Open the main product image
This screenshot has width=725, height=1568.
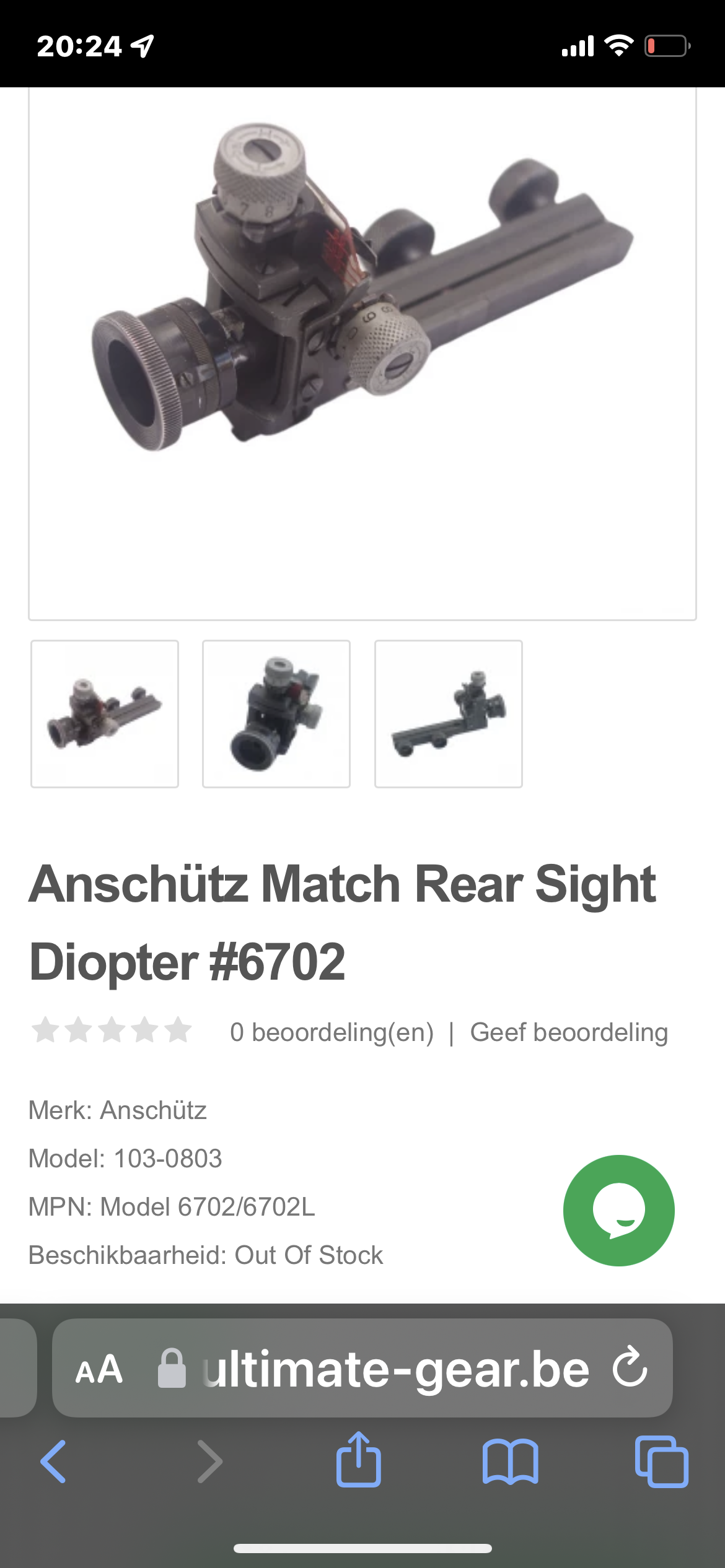(x=362, y=353)
